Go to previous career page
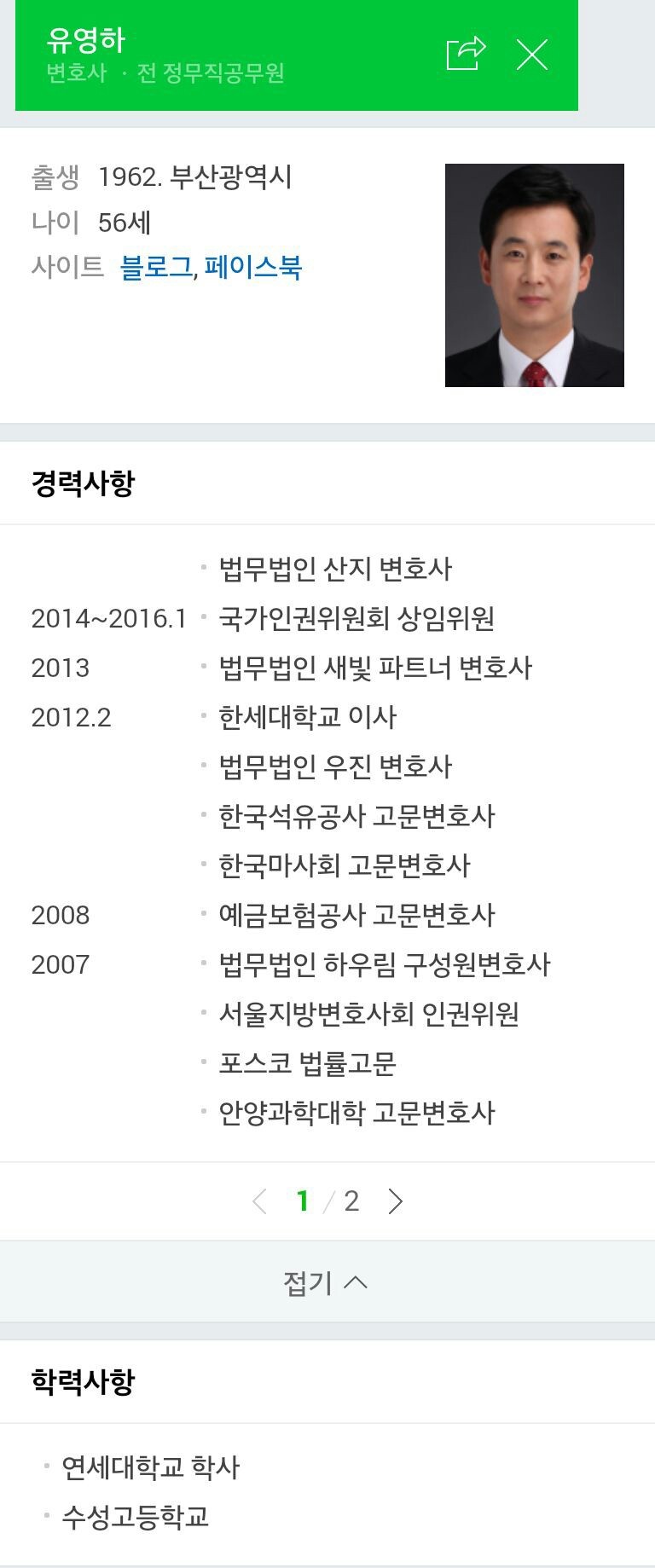Viewport: 655px width, 1568px height. 260,1201
